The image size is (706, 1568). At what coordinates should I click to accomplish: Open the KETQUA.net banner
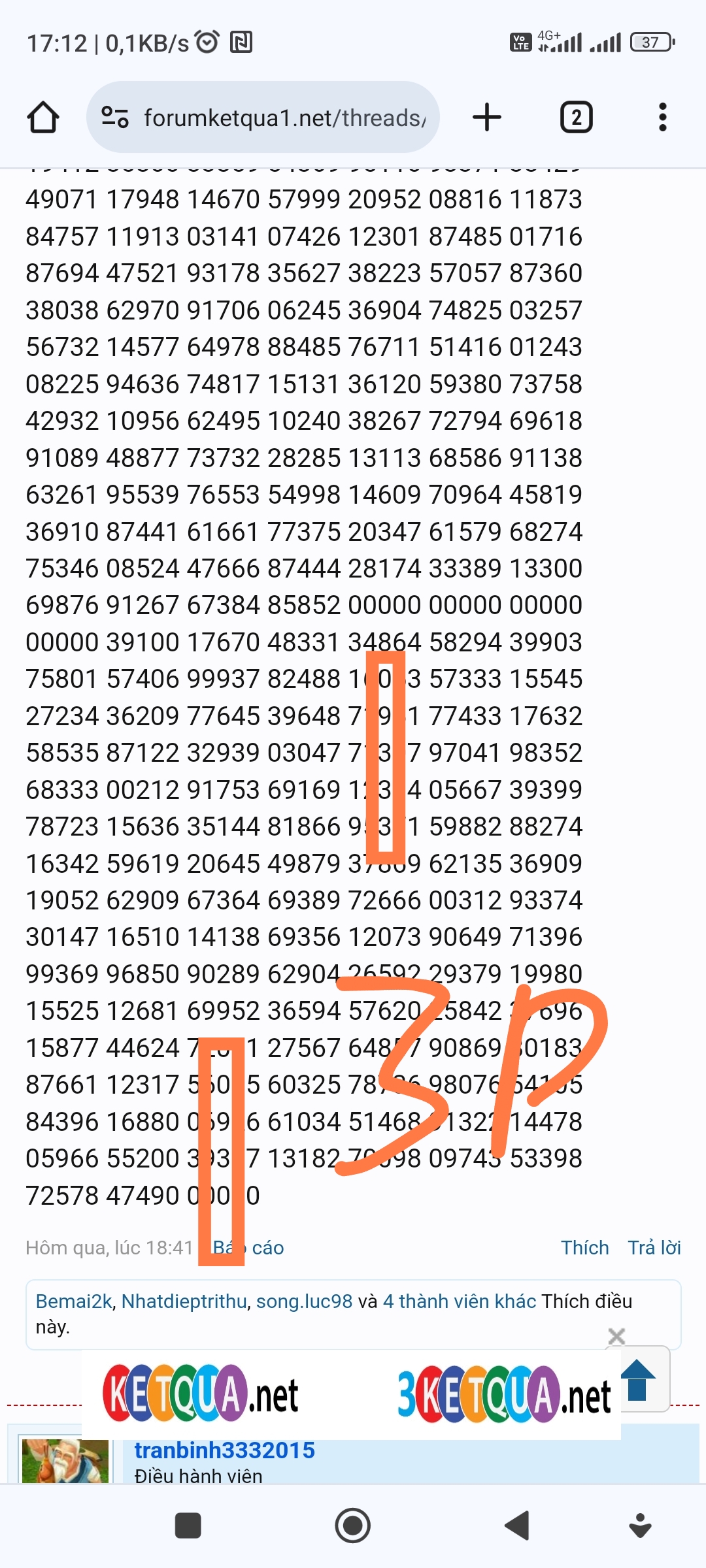tap(201, 1394)
